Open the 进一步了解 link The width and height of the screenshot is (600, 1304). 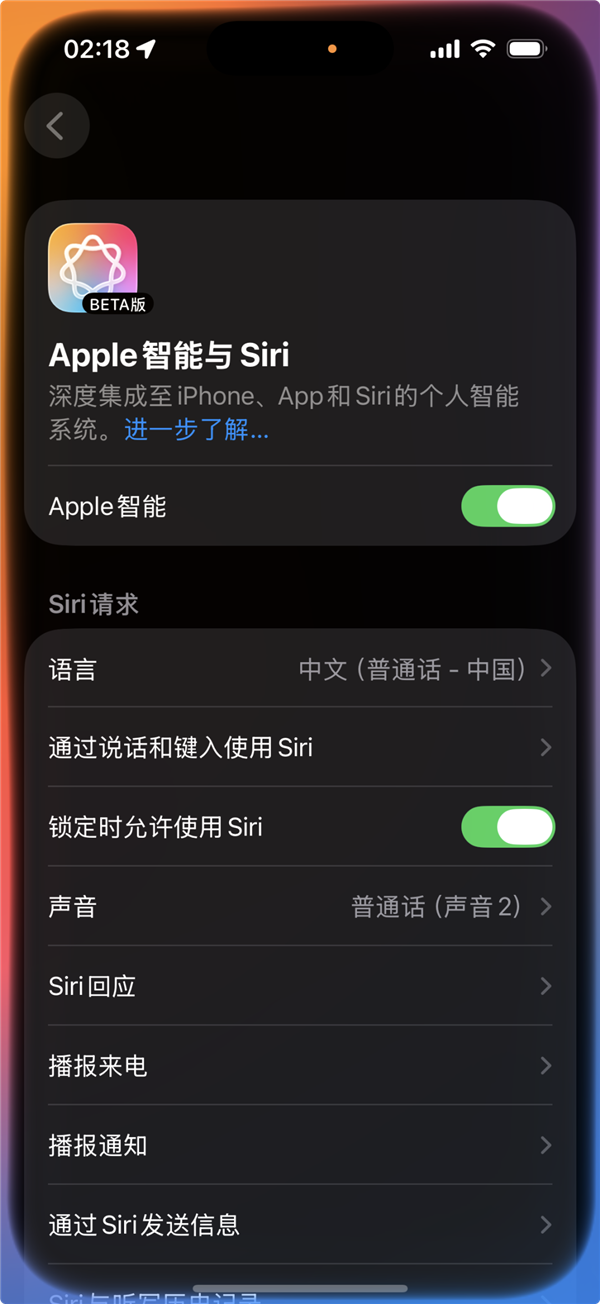[x=196, y=431]
